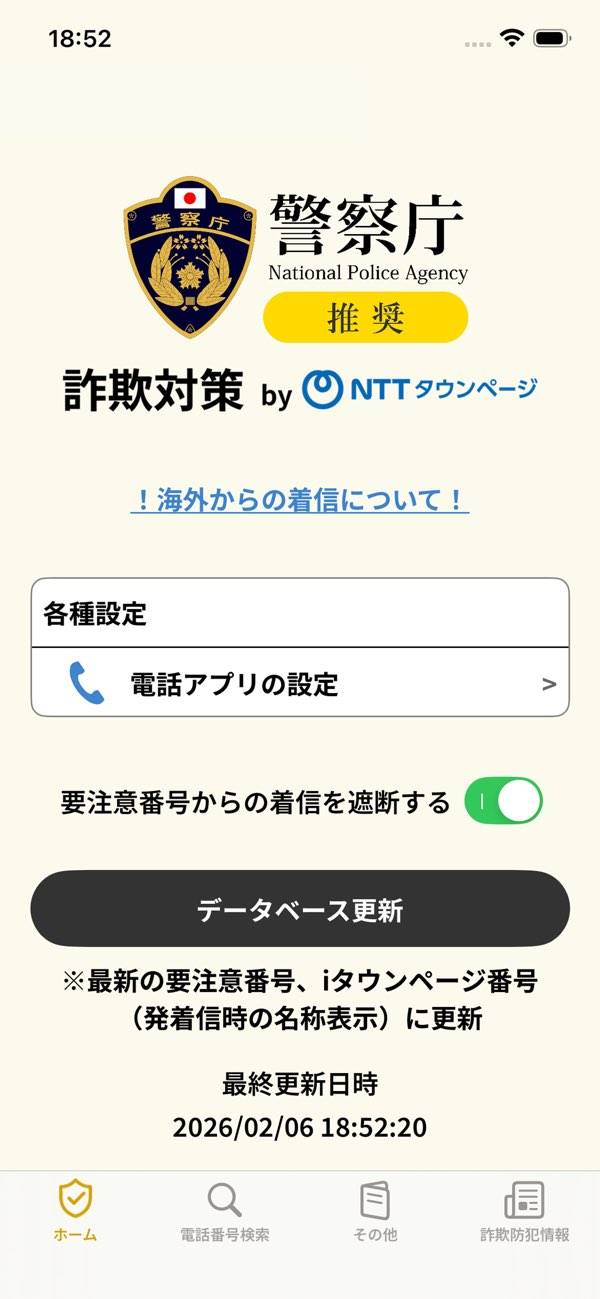Toggle off 要注意番号からの着信を遮断する switch

(x=503, y=802)
